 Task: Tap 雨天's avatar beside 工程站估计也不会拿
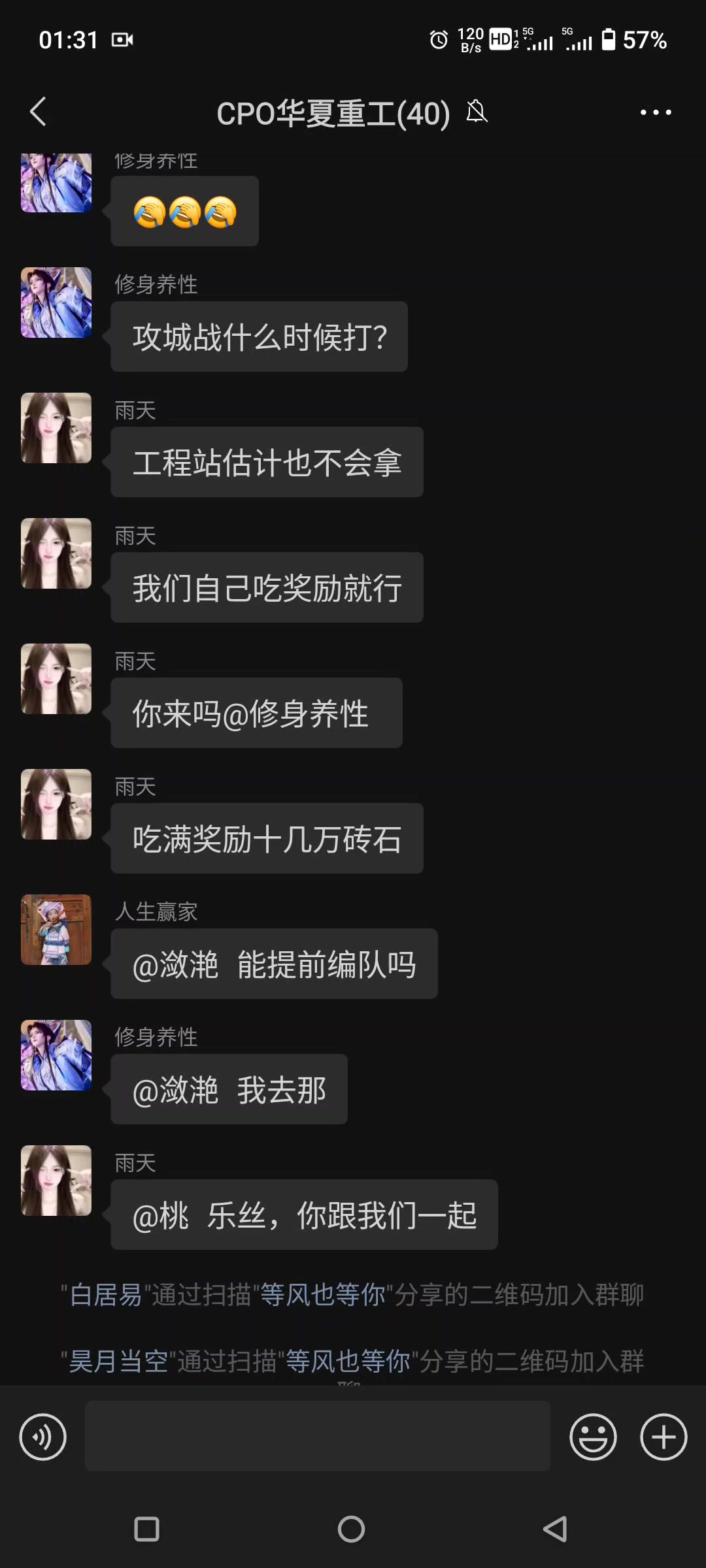[x=56, y=428]
